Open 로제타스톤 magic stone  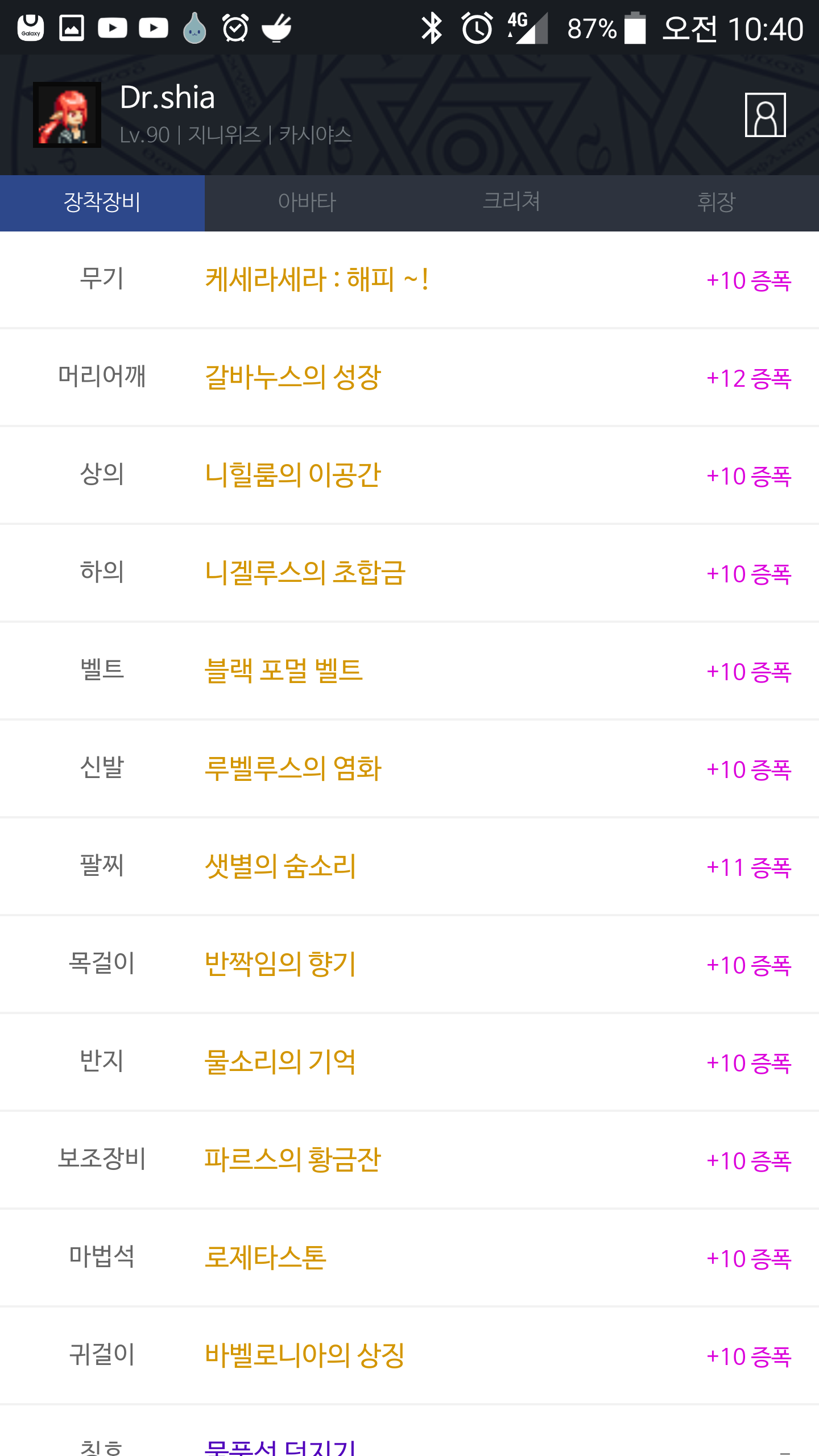point(265,1258)
